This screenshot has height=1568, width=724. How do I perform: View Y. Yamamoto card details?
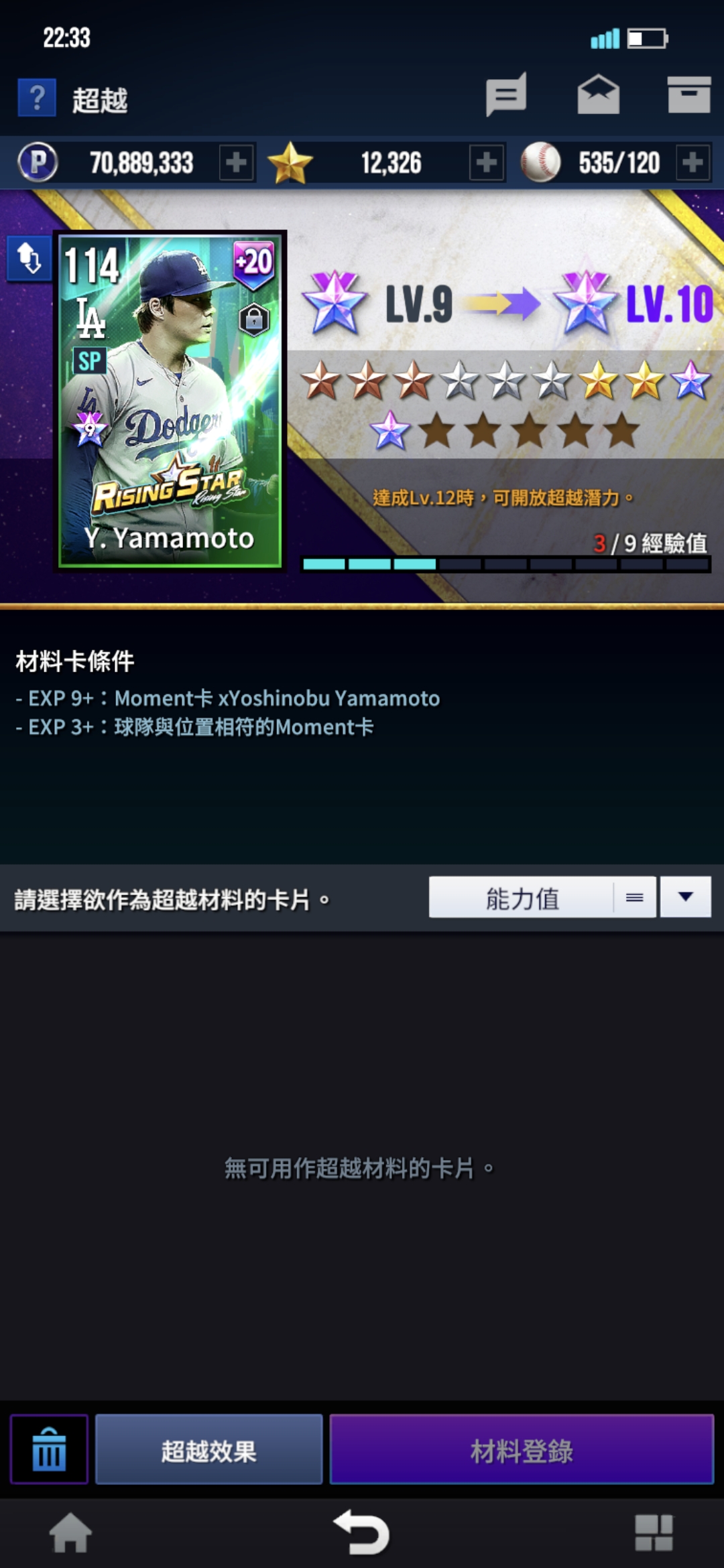tap(170, 401)
